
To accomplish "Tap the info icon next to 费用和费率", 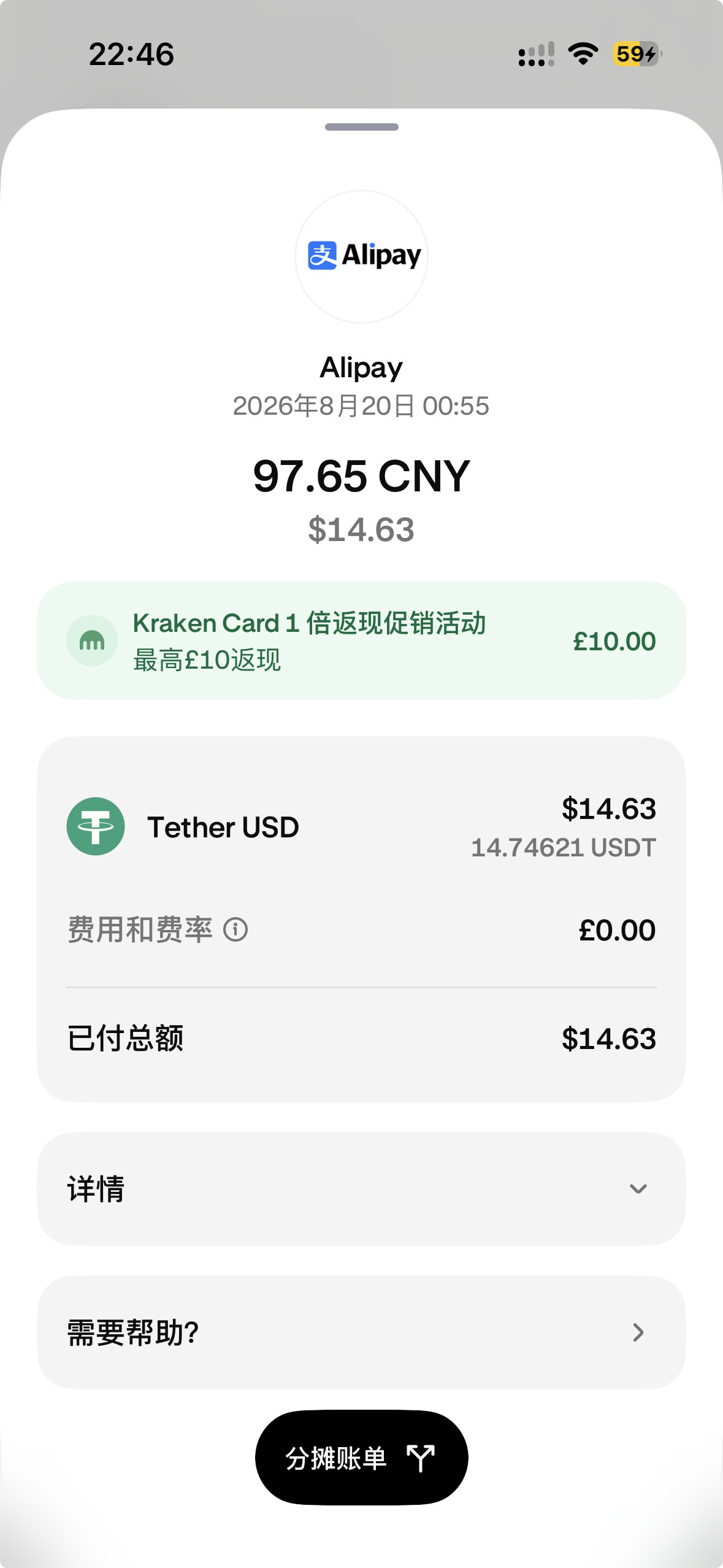I will point(235,929).
